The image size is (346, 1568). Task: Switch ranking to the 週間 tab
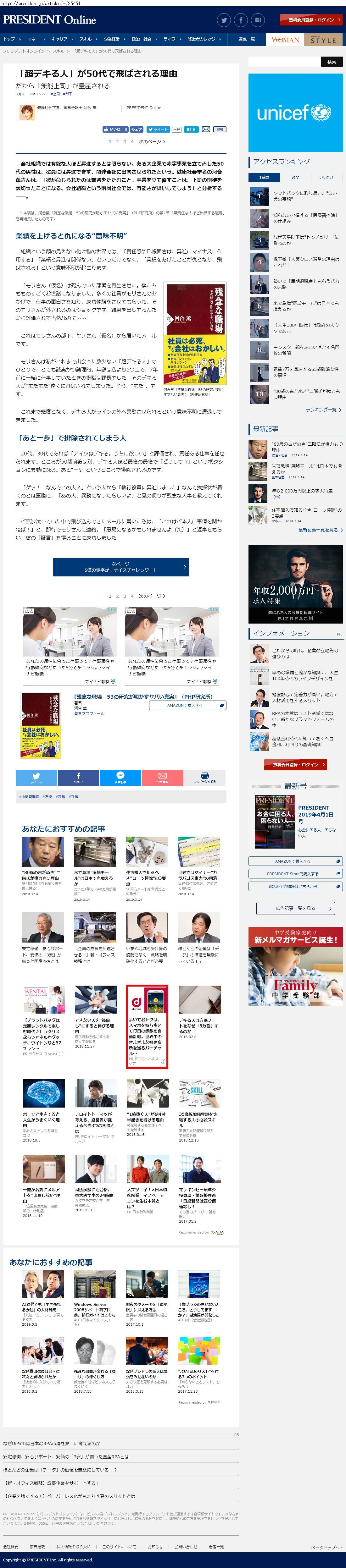point(295,177)
